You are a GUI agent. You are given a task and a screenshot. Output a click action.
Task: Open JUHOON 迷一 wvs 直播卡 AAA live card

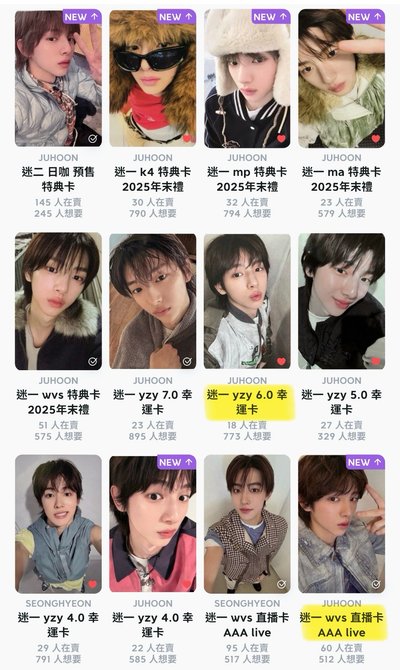341,524
